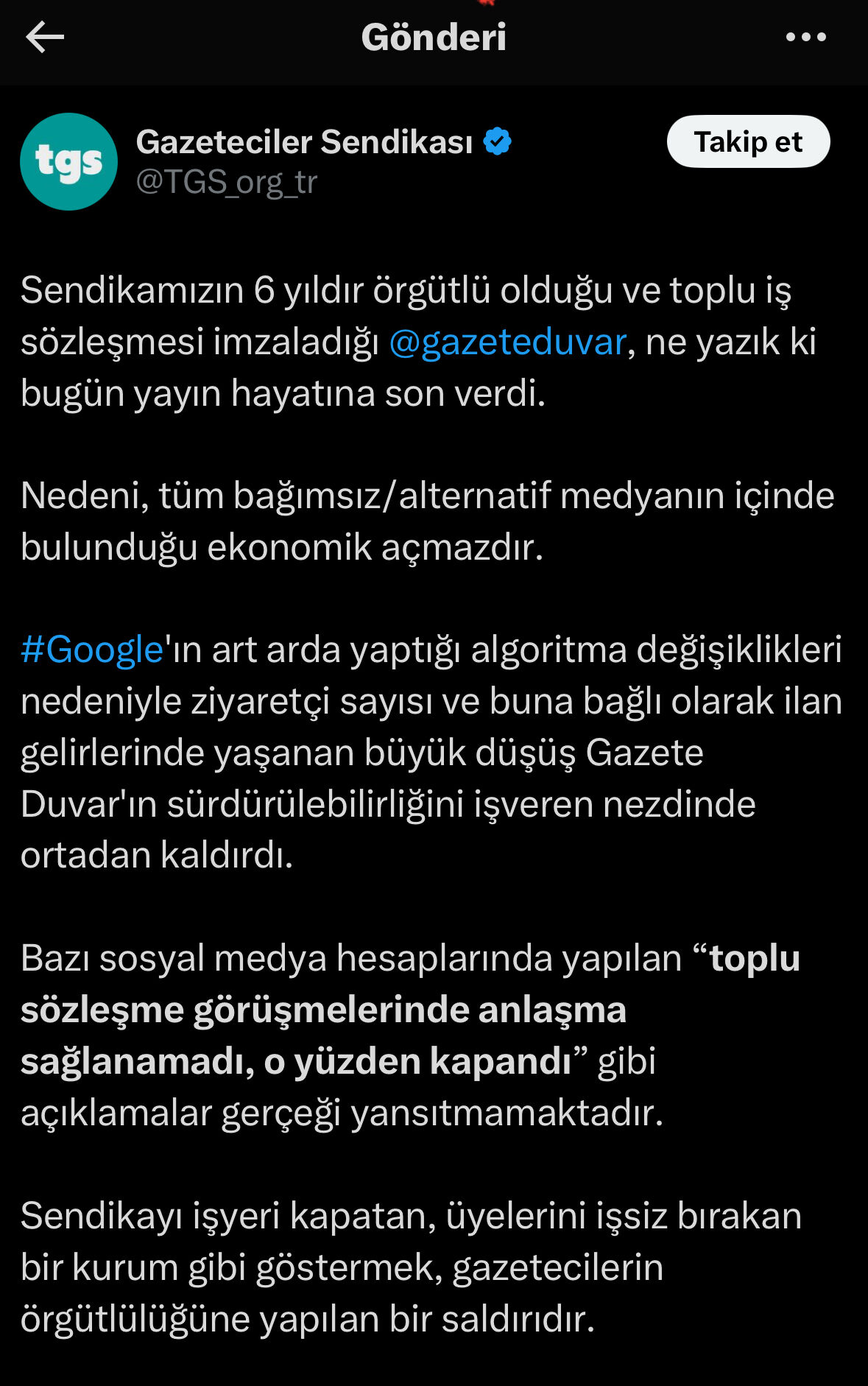Viewport: 868px width, 1386px height.
Task: Click the tgs logo inside the avatar circle
Action: [70, 161]
